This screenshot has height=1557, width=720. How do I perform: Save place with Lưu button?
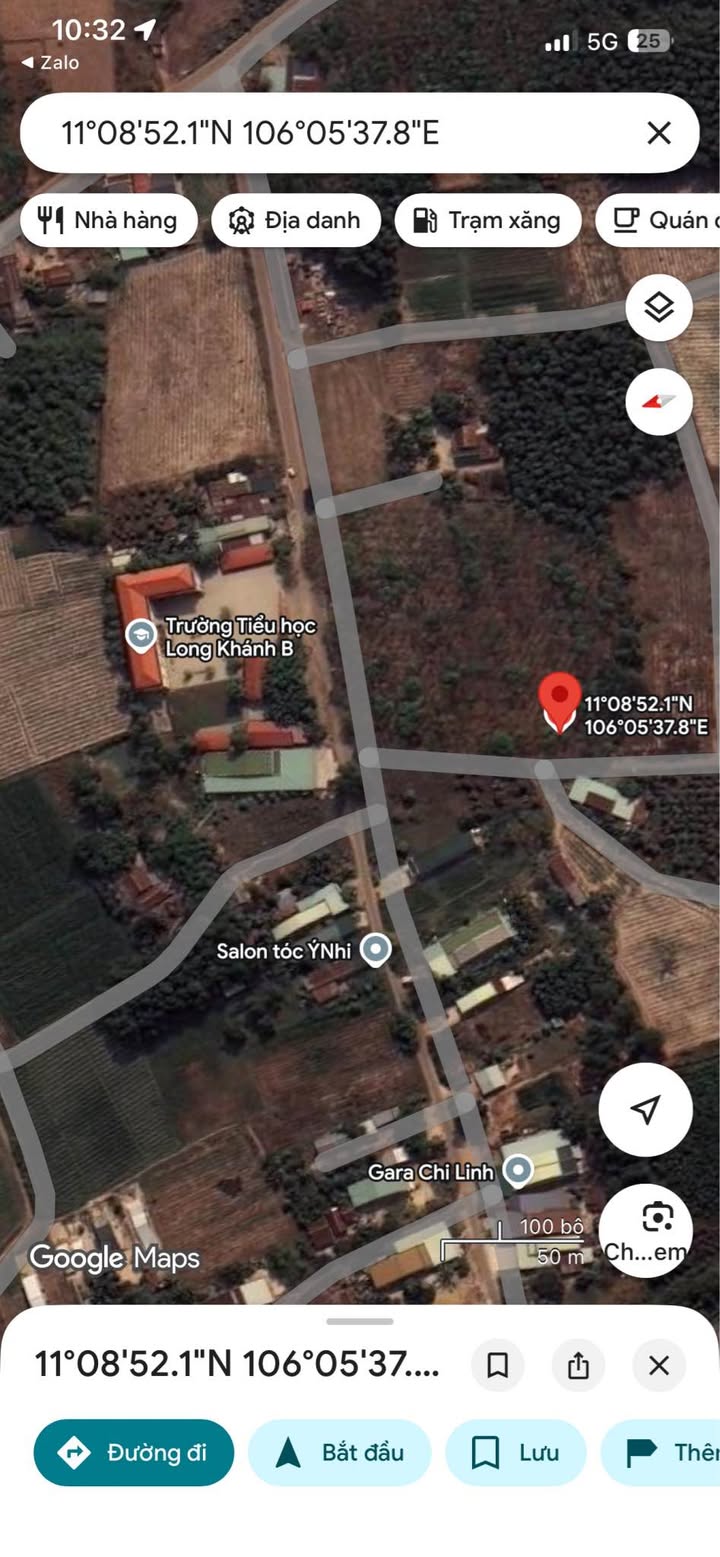point(516,1452)
